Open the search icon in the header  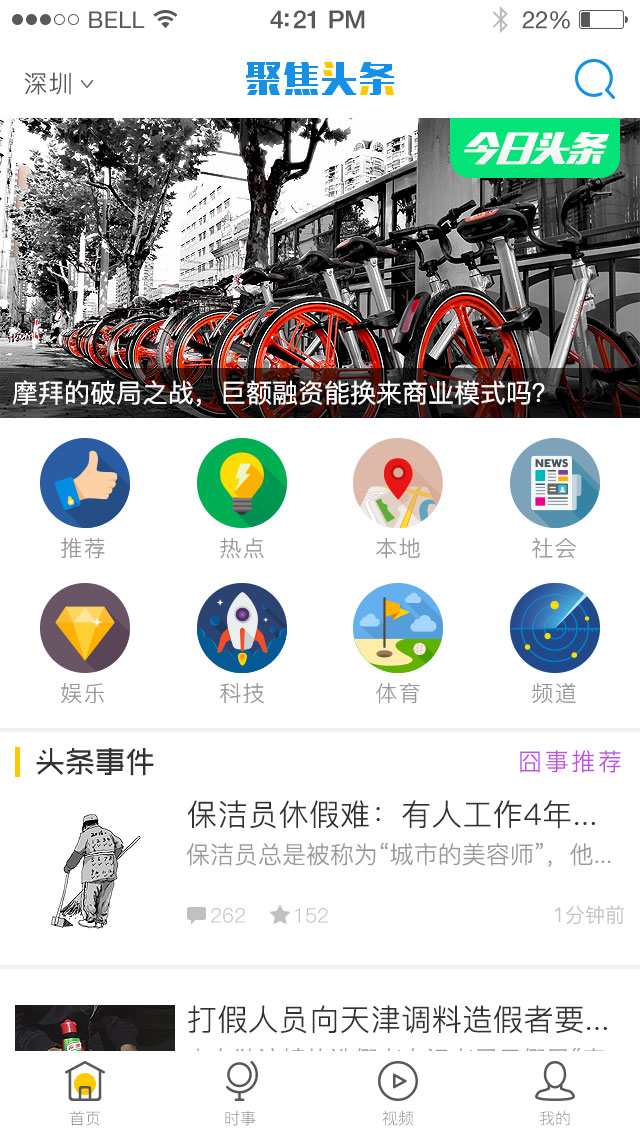click(x=595, y=80)
